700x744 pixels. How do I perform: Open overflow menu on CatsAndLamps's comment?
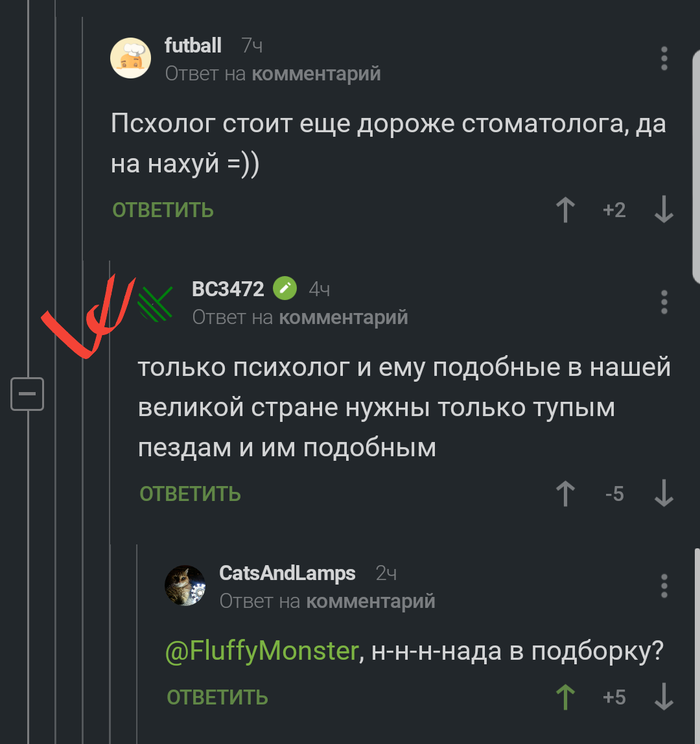click(664, 585)
